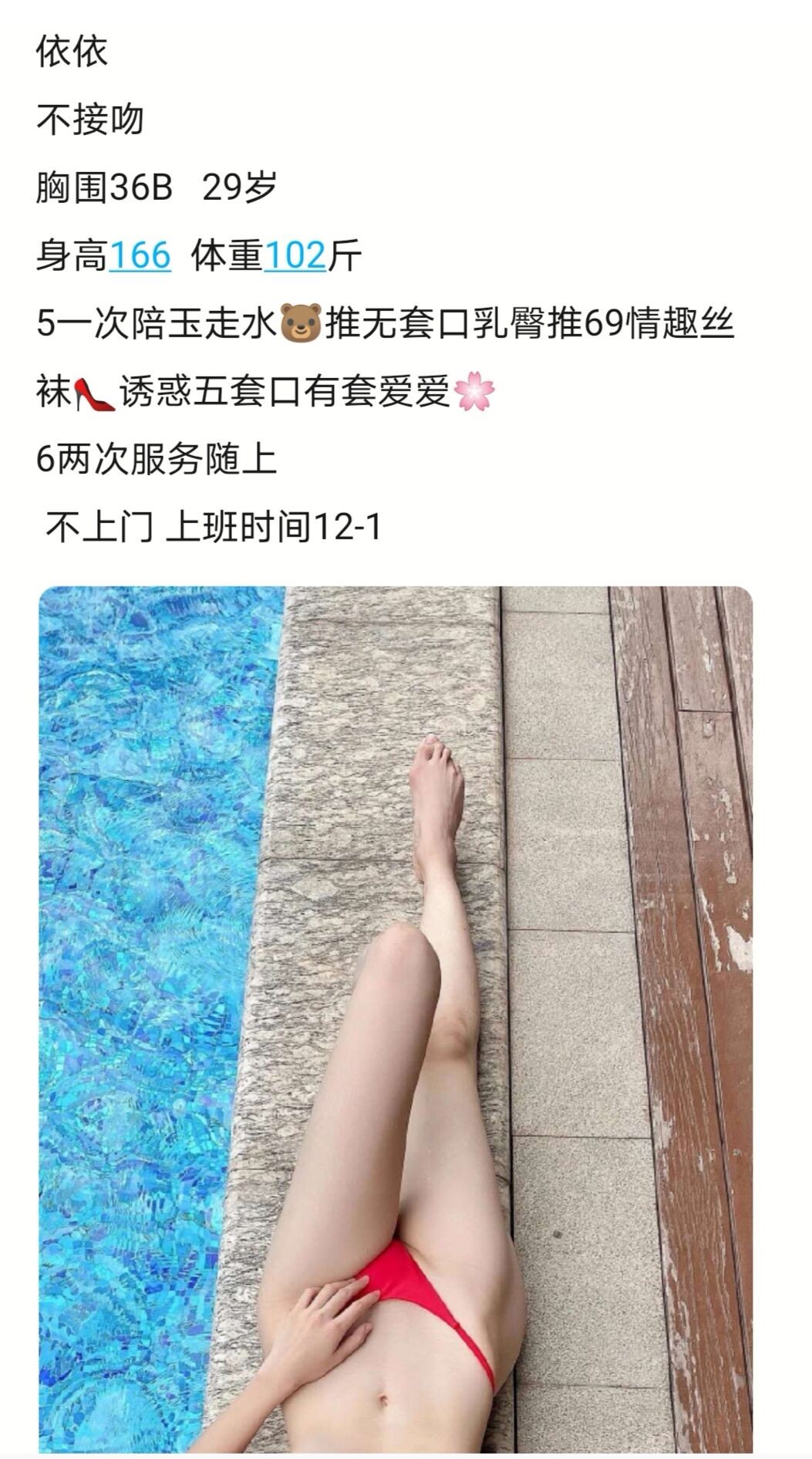The height and width of the screenshot is (1459, 812).
Task: Open the attached poolside photo
Action: [396, 1018]
